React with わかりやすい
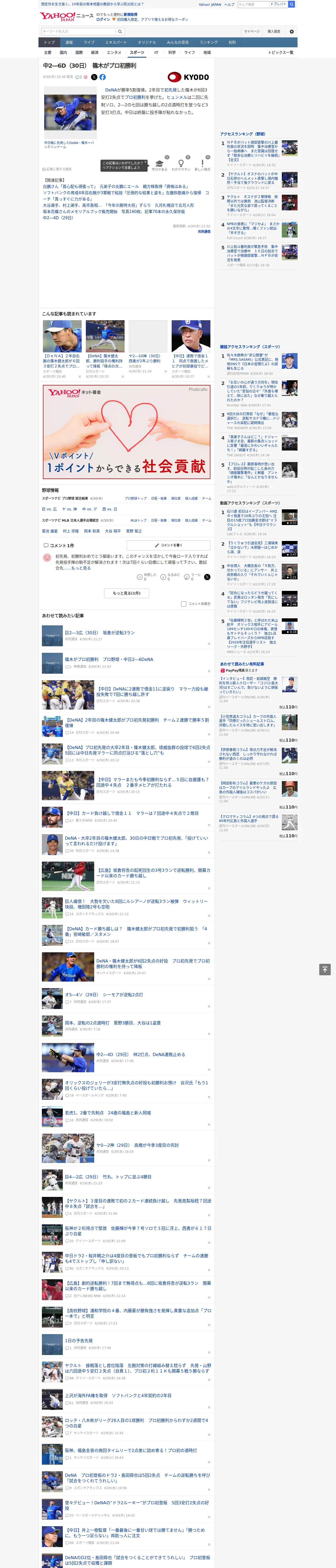The width and height of the screenshot is (336, 1568). pos(181,166)
